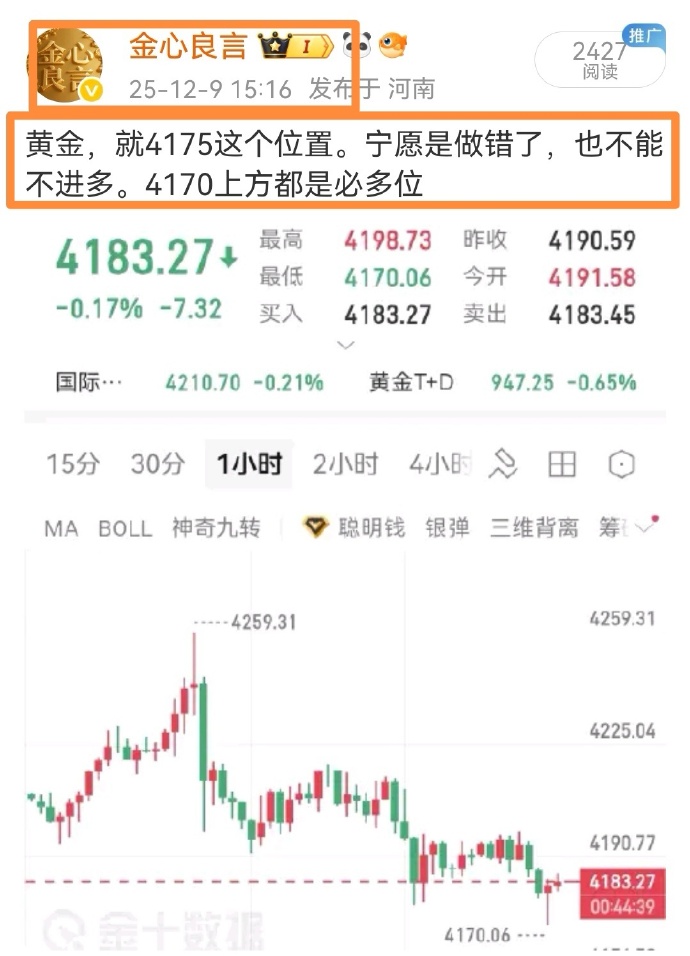Tap the 金心良言 username

click(188, 45)
